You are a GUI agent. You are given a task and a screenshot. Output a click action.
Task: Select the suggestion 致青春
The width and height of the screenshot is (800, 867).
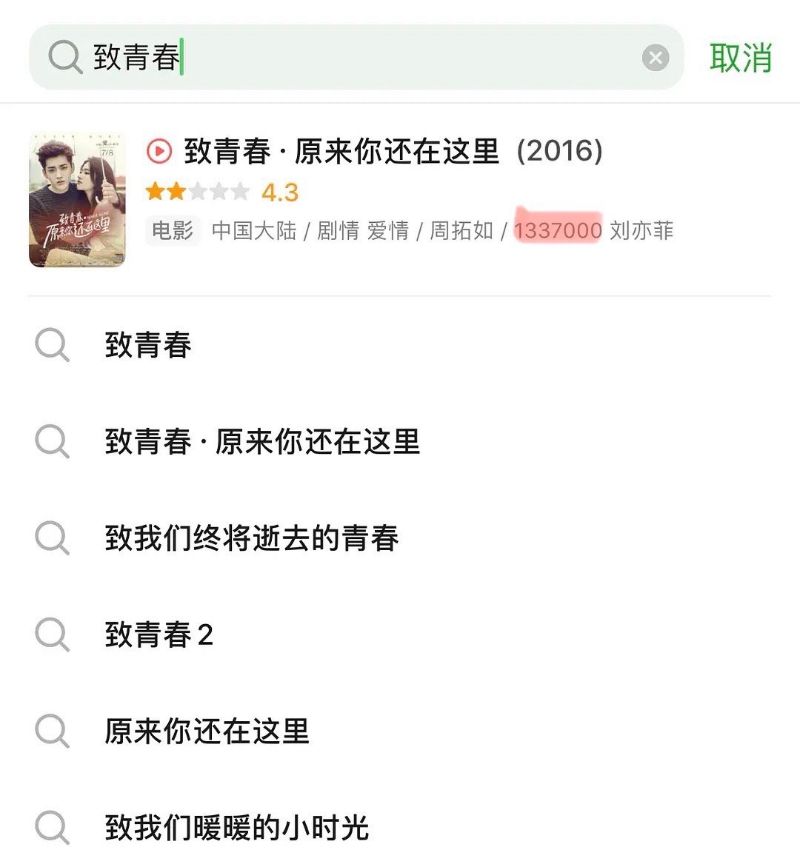pyautogui.click(x=148, y=346)
